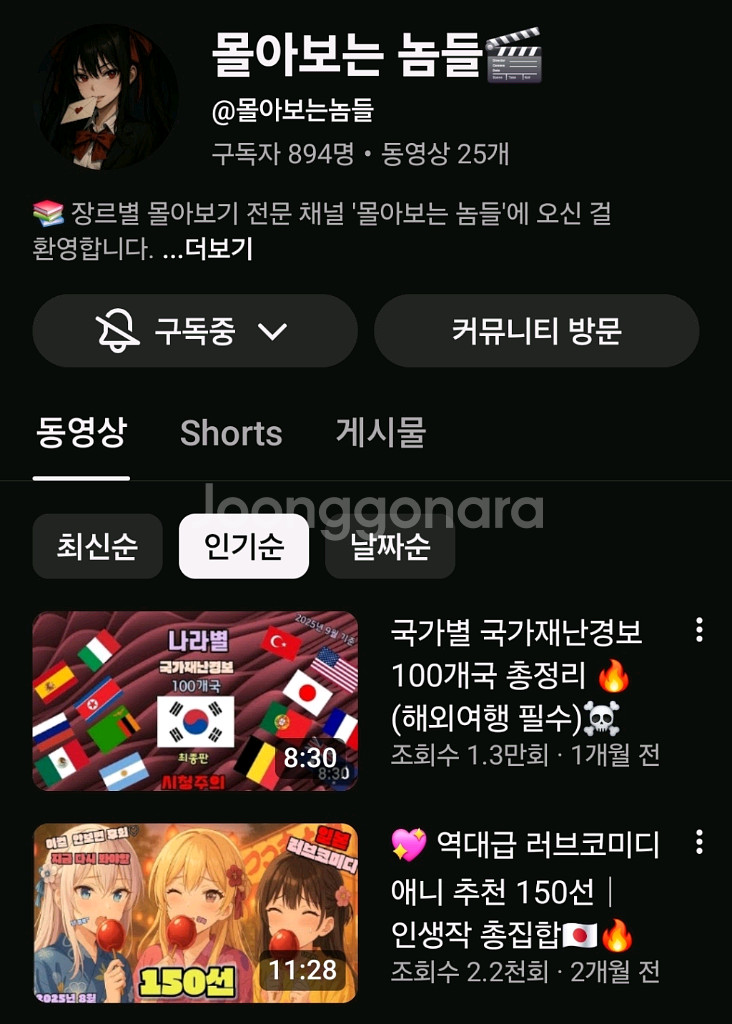Play the 국가별 국가재난경보 100개국 video
732x1024 pixels.
tap(195, 700)
